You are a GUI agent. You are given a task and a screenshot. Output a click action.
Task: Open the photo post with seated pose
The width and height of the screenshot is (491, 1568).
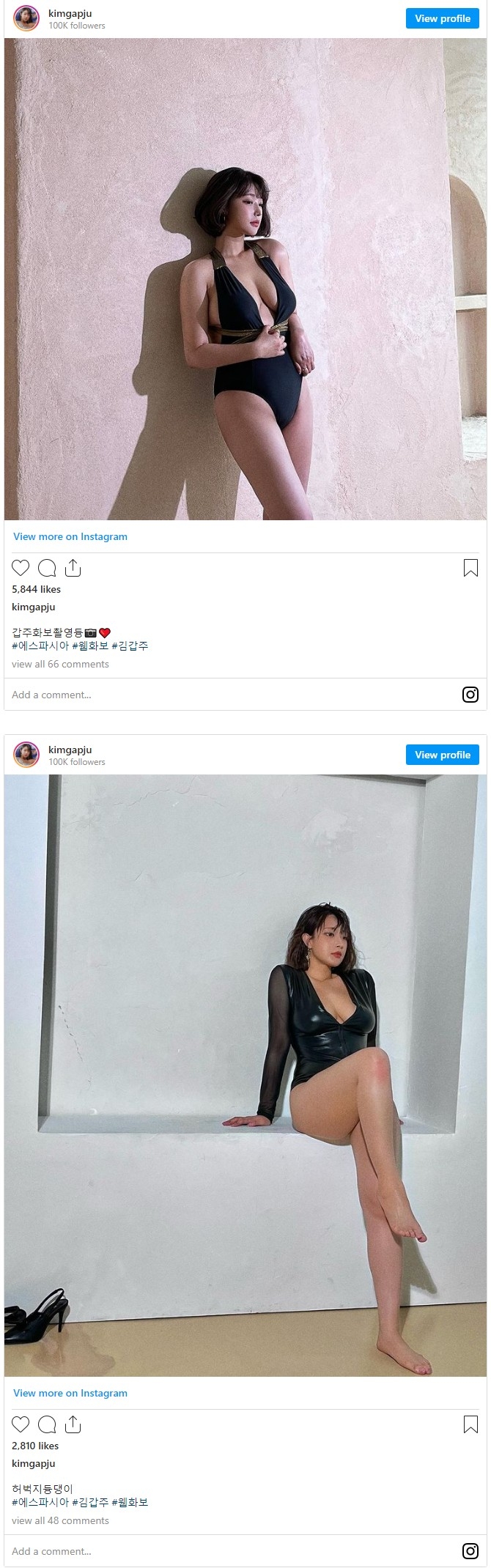(x=245, y=1075)
